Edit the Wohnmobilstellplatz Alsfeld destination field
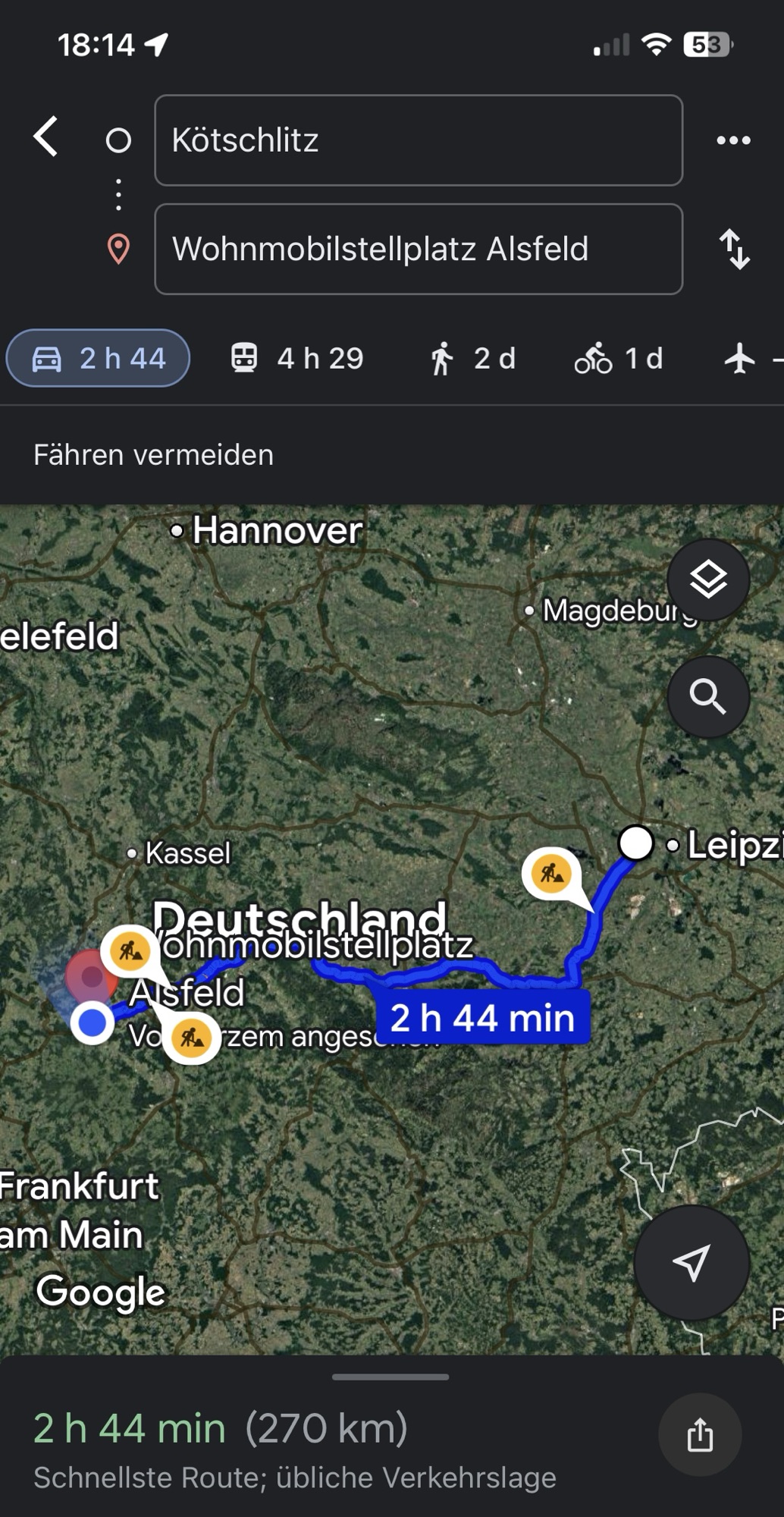 (418, 249)
